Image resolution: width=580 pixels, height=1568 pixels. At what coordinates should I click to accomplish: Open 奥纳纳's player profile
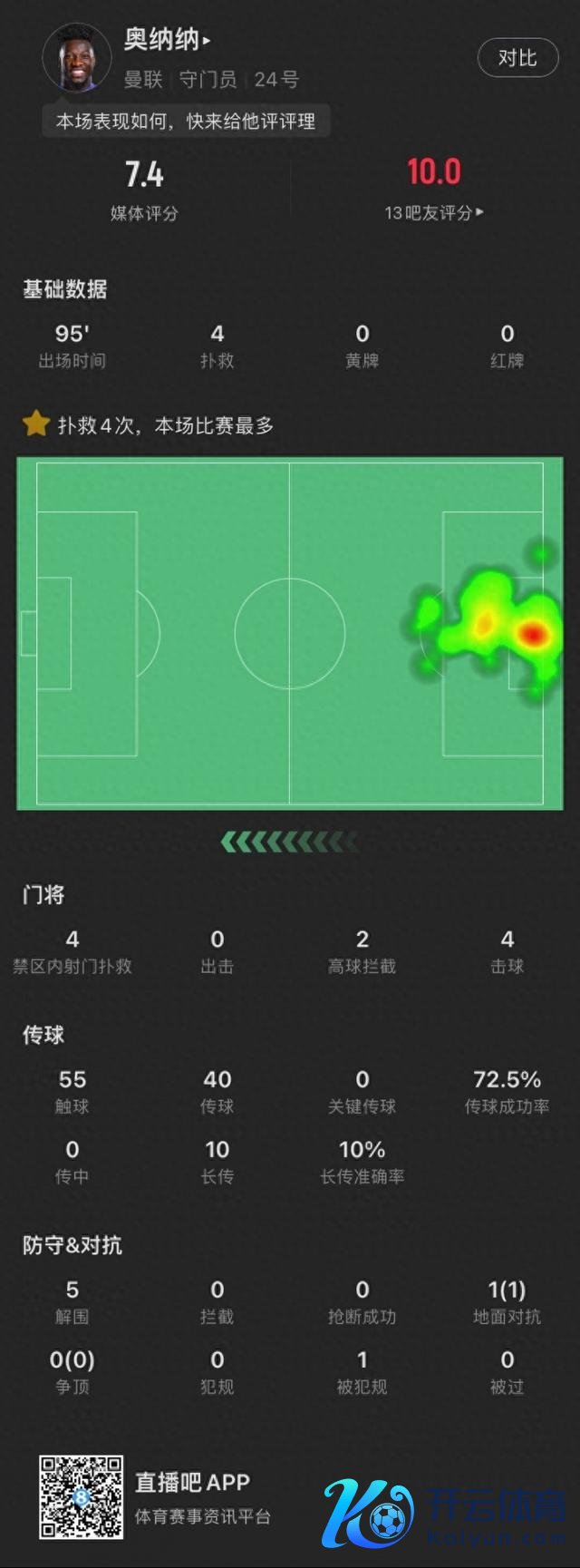point(167,40)
